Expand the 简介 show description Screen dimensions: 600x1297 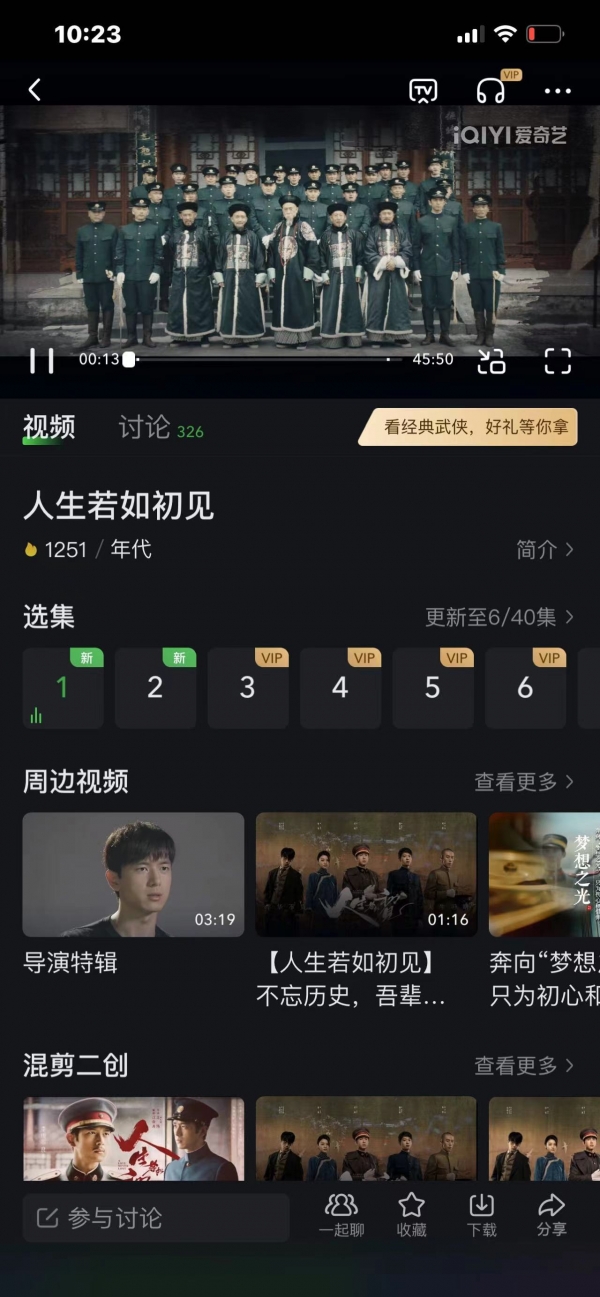(545, 549)
